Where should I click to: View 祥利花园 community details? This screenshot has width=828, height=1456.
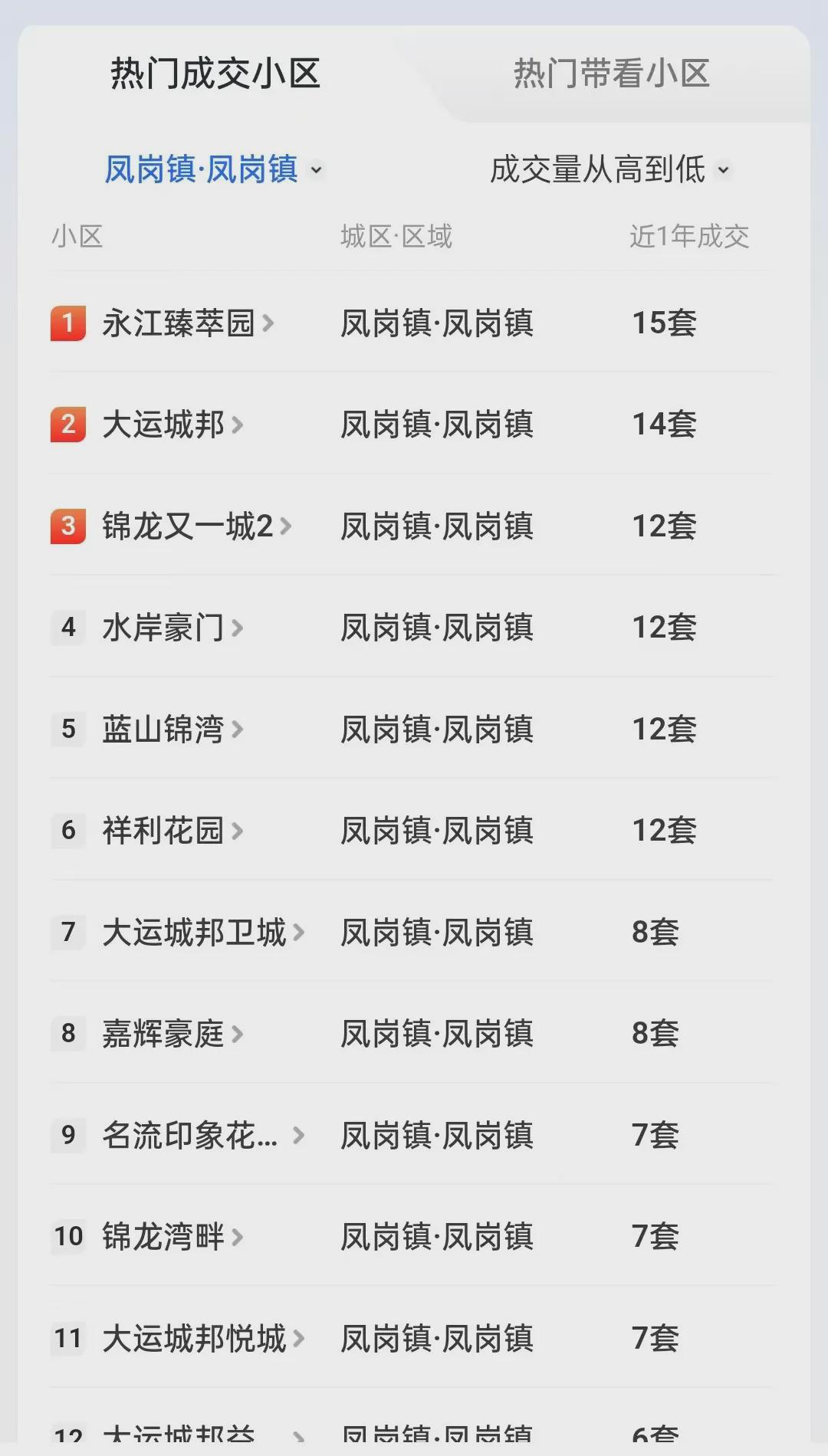[172, 831]
